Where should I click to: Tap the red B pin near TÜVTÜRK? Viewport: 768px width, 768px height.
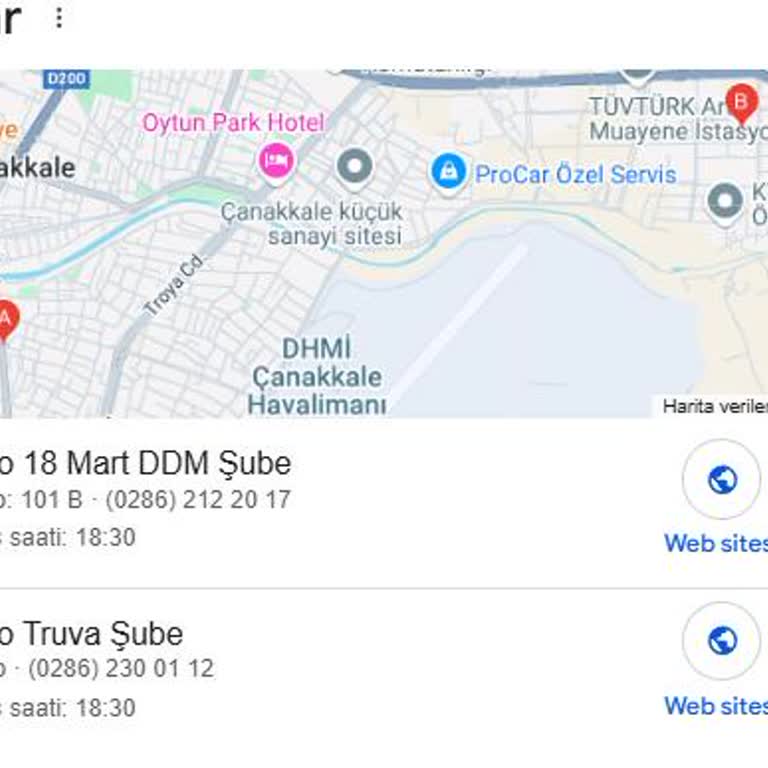(741, 101)
